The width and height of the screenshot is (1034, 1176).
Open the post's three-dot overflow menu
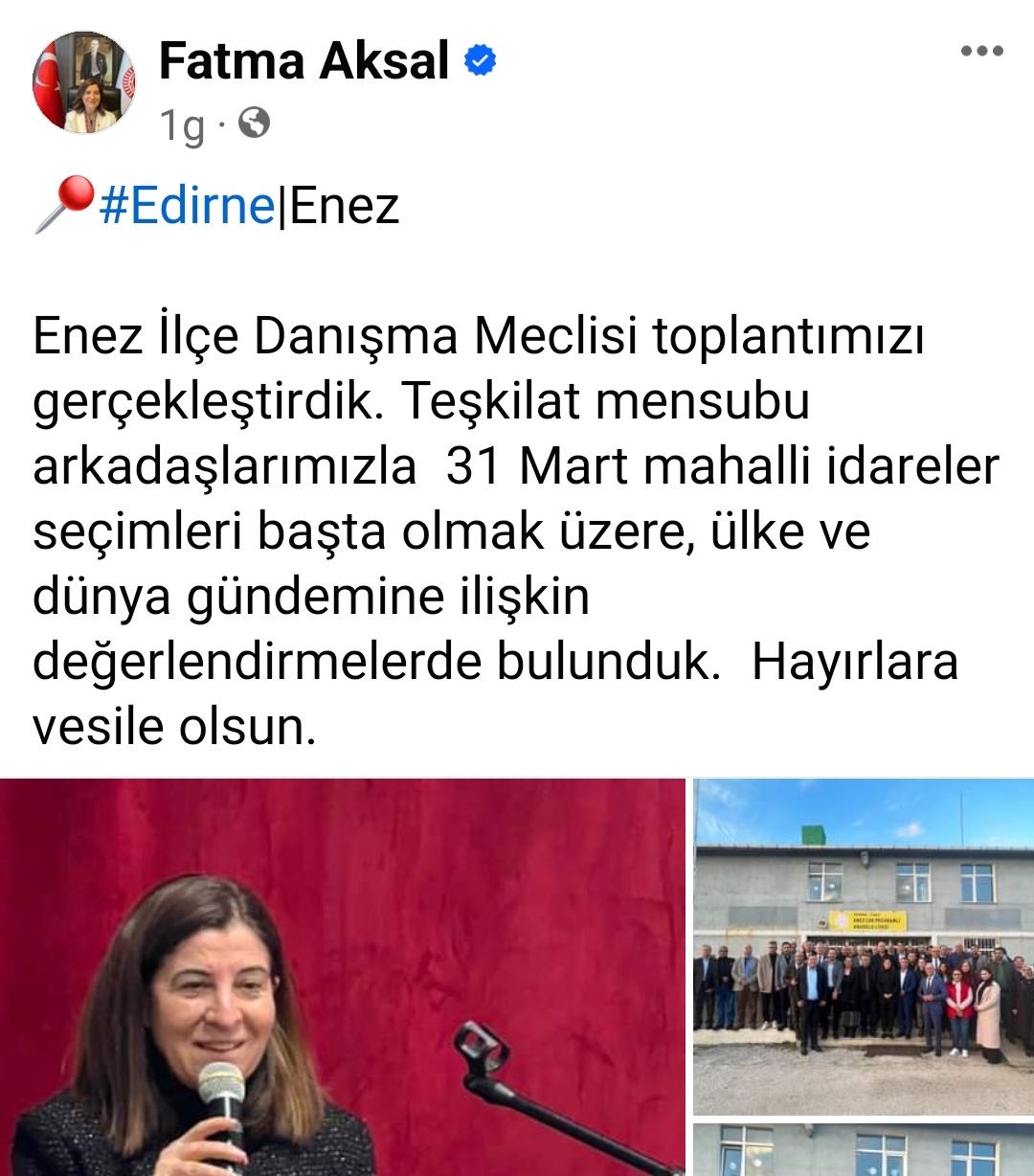click(981, 52)
